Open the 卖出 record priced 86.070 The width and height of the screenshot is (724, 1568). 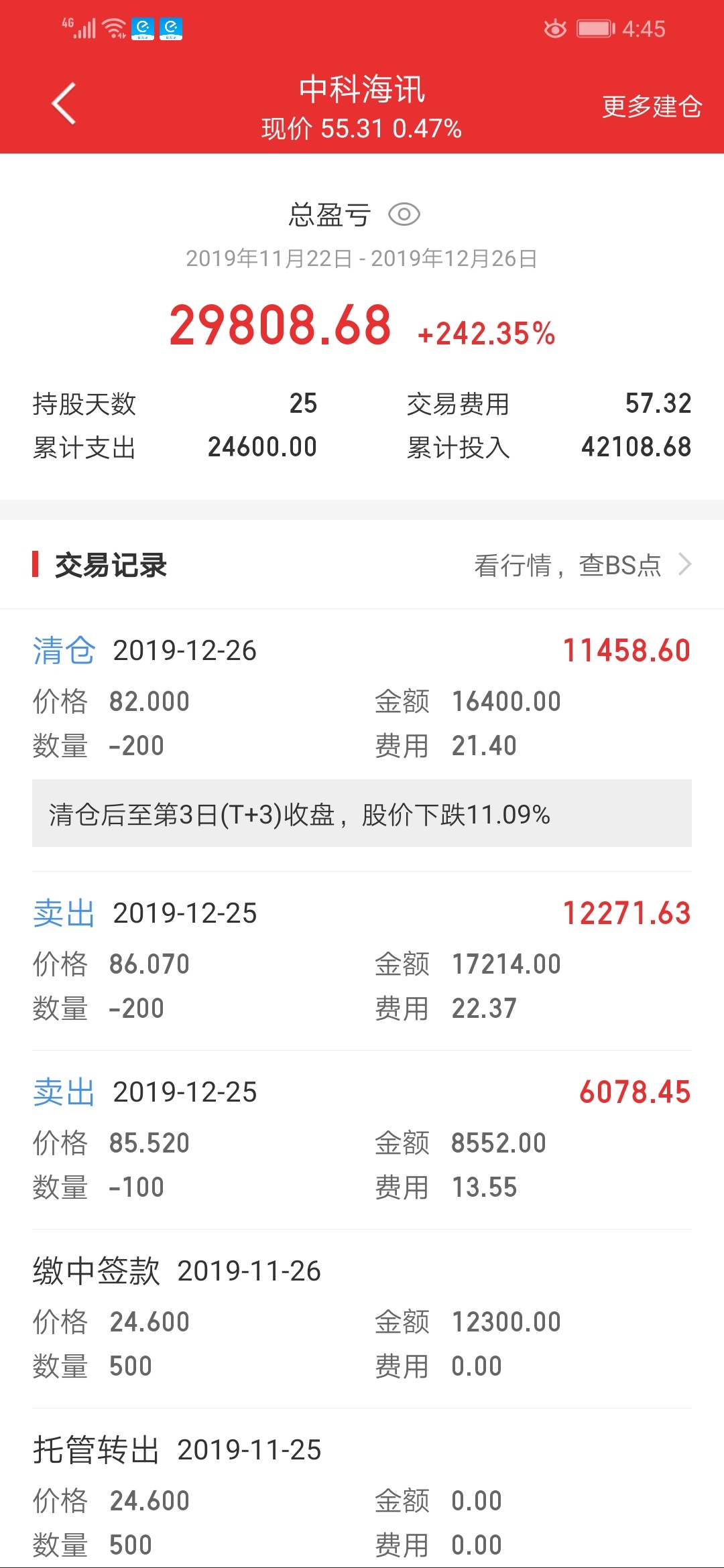pos(362,961)
